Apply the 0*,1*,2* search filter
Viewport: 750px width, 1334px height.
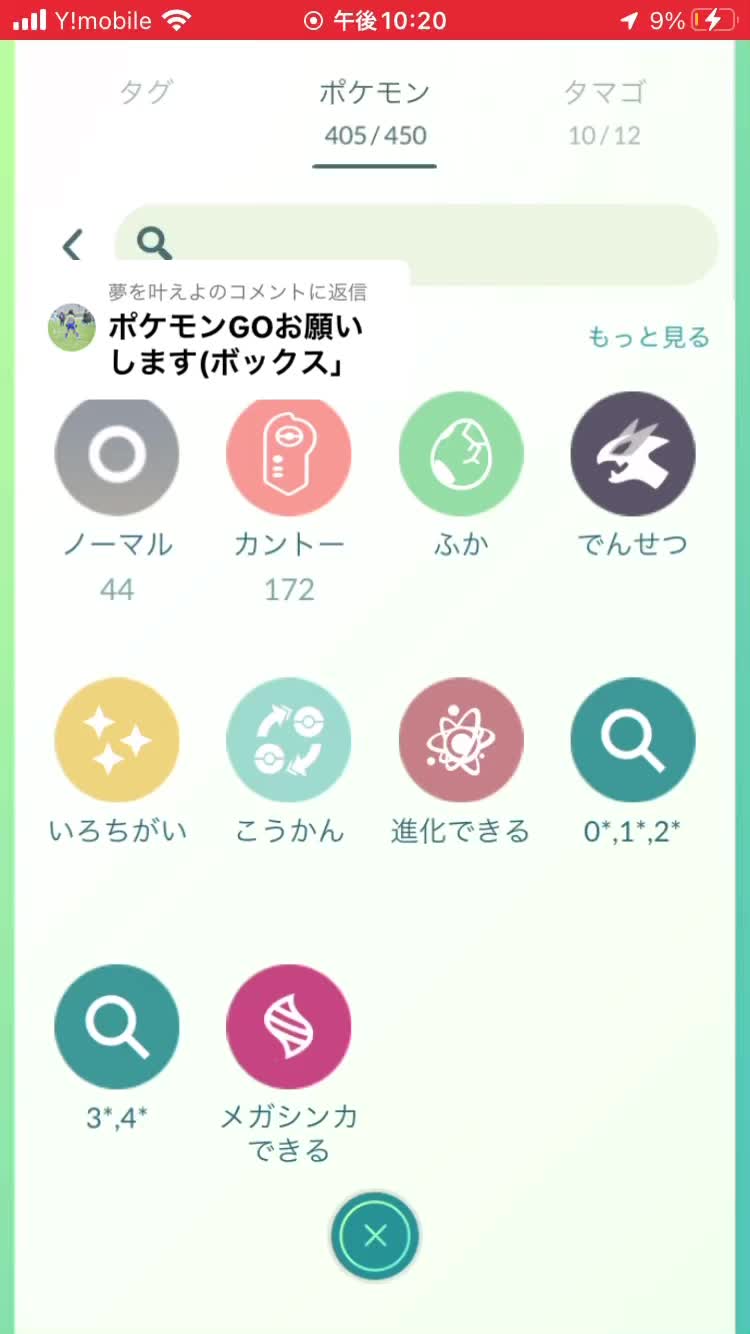(633, 740)
